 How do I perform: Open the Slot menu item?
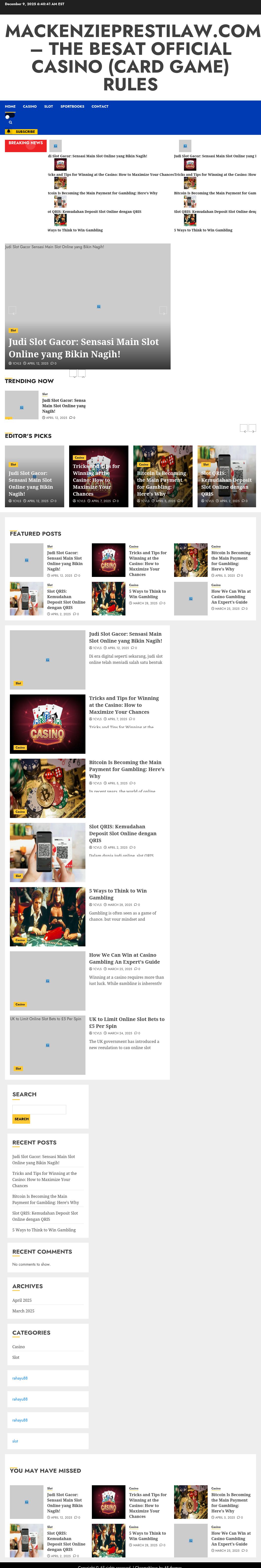pyautogui.click(x=49, y=106)
